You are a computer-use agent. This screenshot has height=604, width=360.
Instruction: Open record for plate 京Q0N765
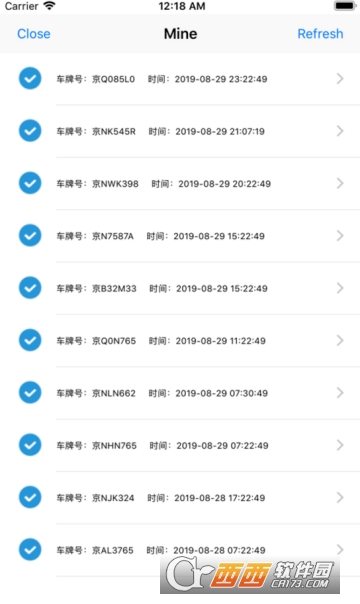click(180, 341)
